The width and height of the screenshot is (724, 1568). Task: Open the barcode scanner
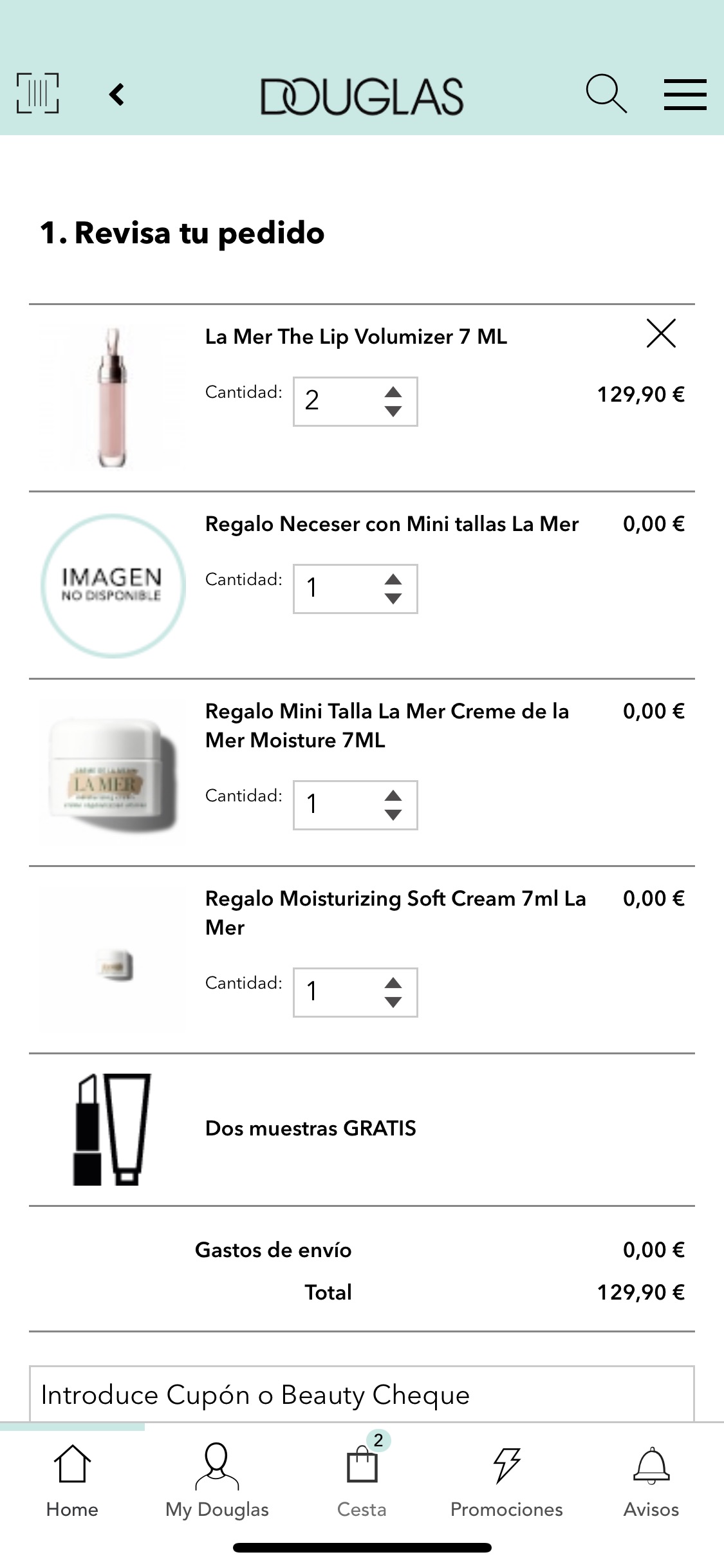point(37,93)
